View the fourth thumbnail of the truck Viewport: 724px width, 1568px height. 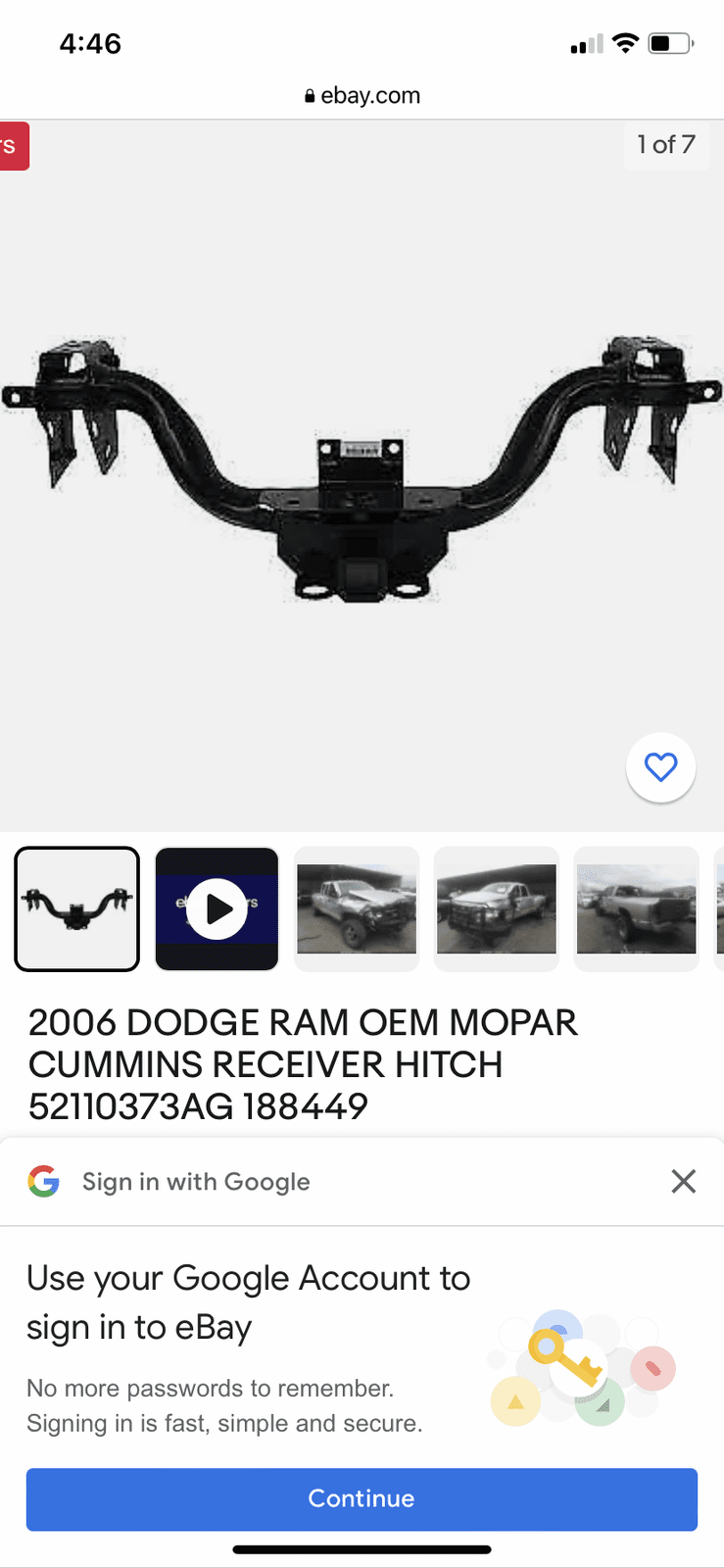497,908
